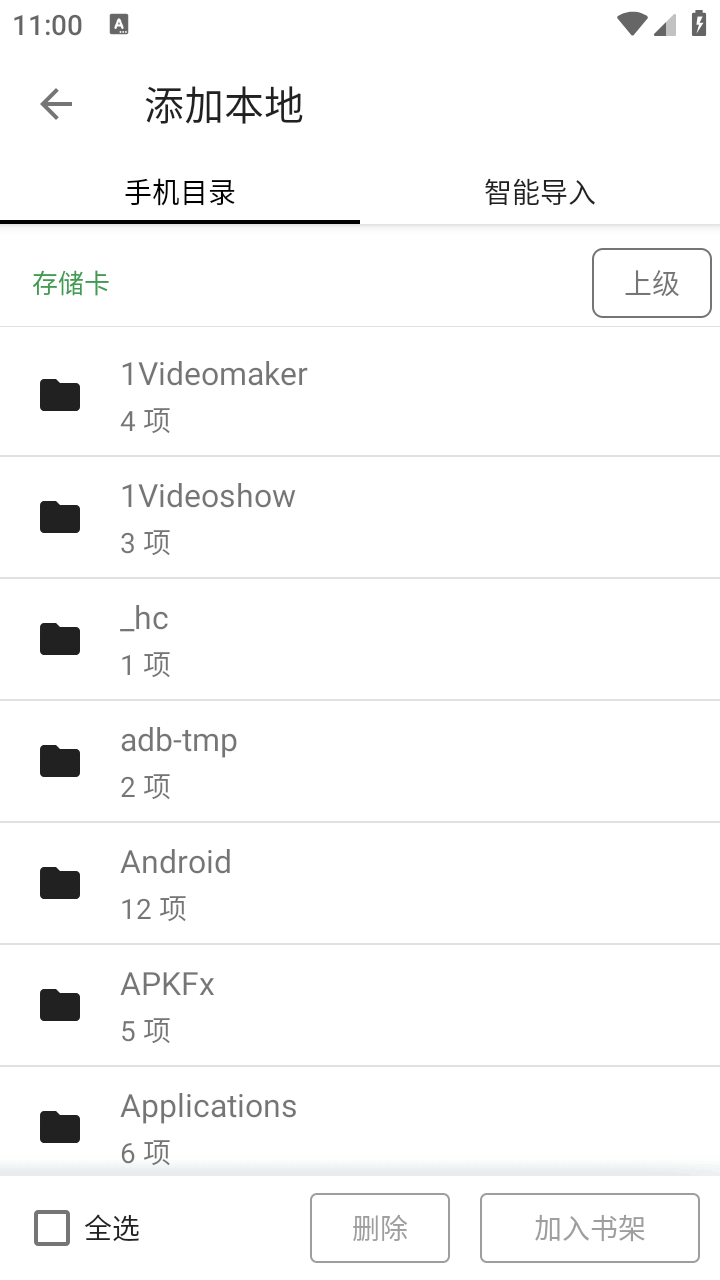The height and width of the screenshot is (1280, 720).
Task: Open the Applications folder icon
Action: (59, 1126)
